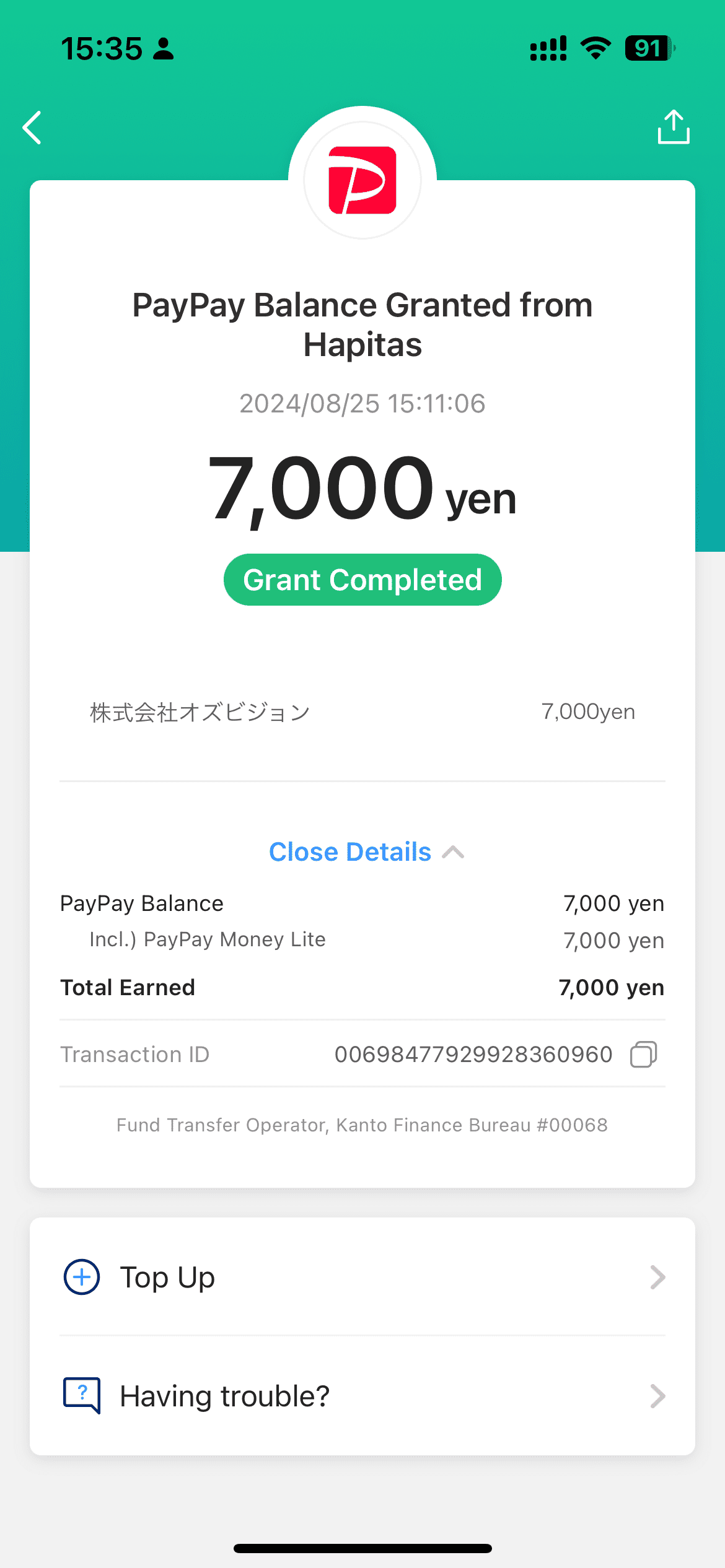This screenshot has width=725, height=1568.
Task: Tap the Kanto Finance Bureau notice text
Action: (x=362, y=1125)
